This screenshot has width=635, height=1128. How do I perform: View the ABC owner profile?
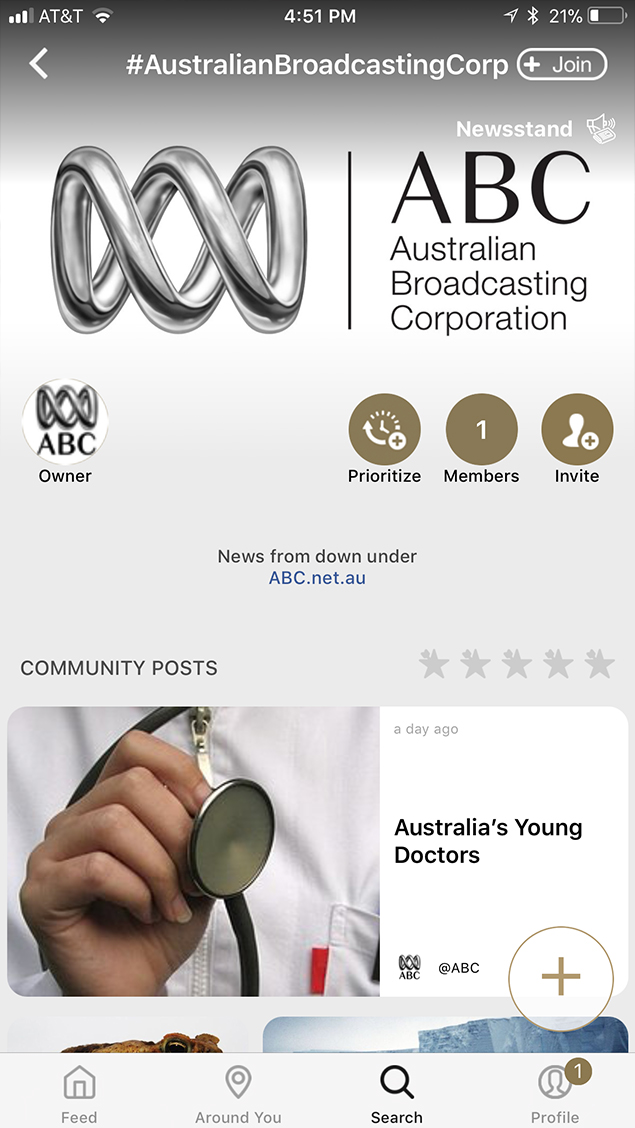65,423
